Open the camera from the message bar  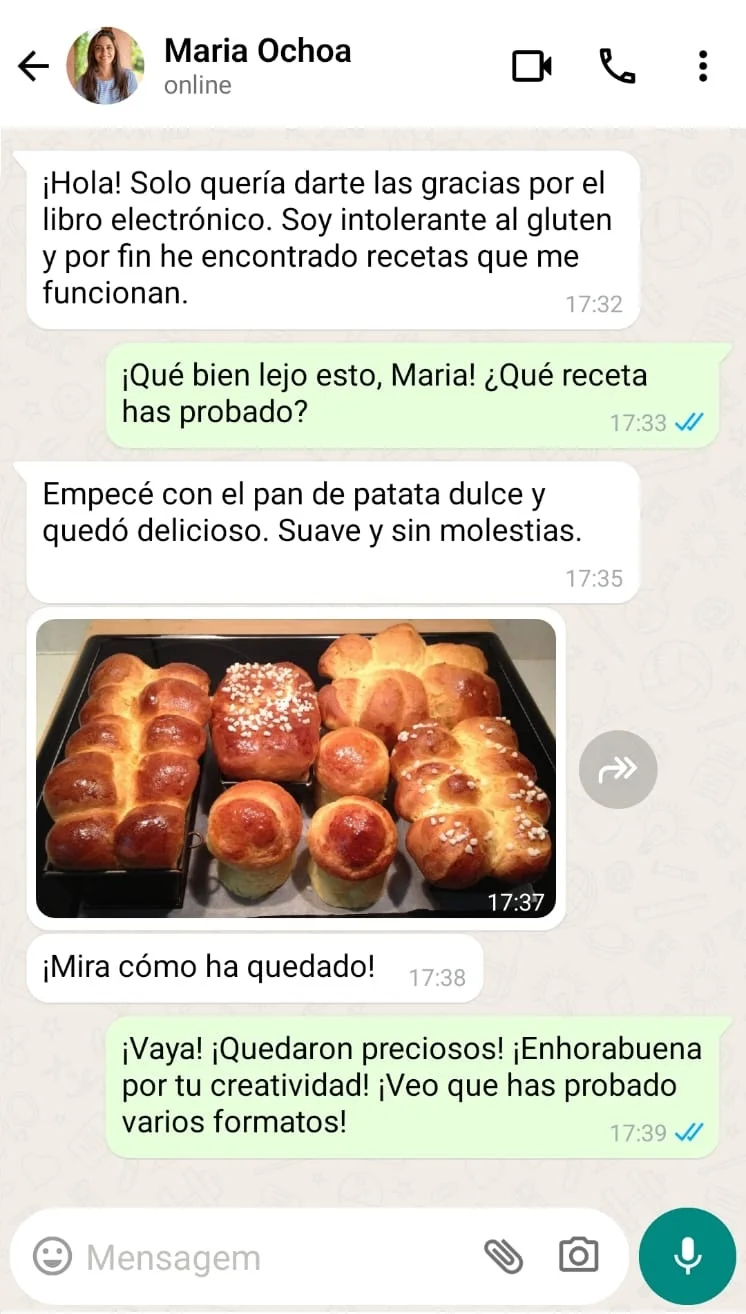(578, 1256)
